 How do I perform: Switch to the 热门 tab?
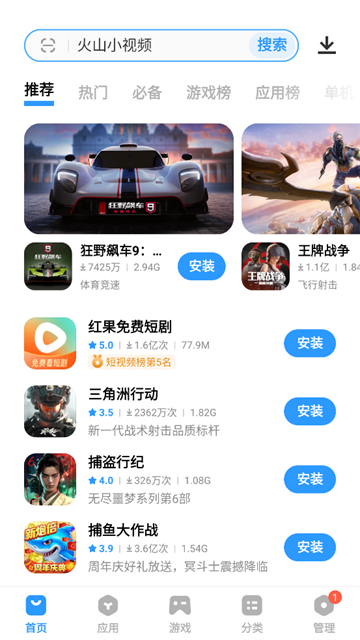click(93, 92)
